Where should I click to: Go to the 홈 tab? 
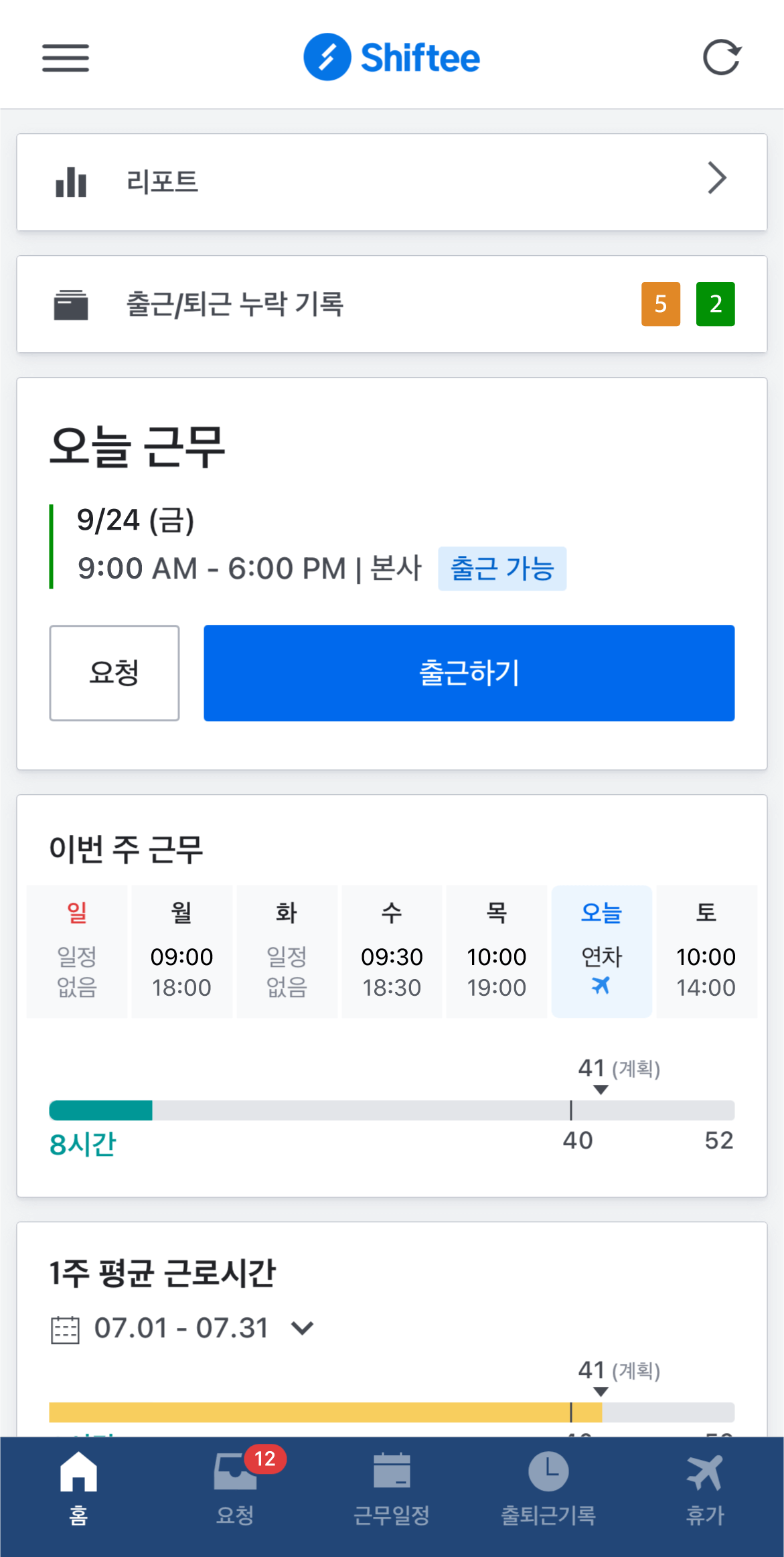coord(78,1489)
